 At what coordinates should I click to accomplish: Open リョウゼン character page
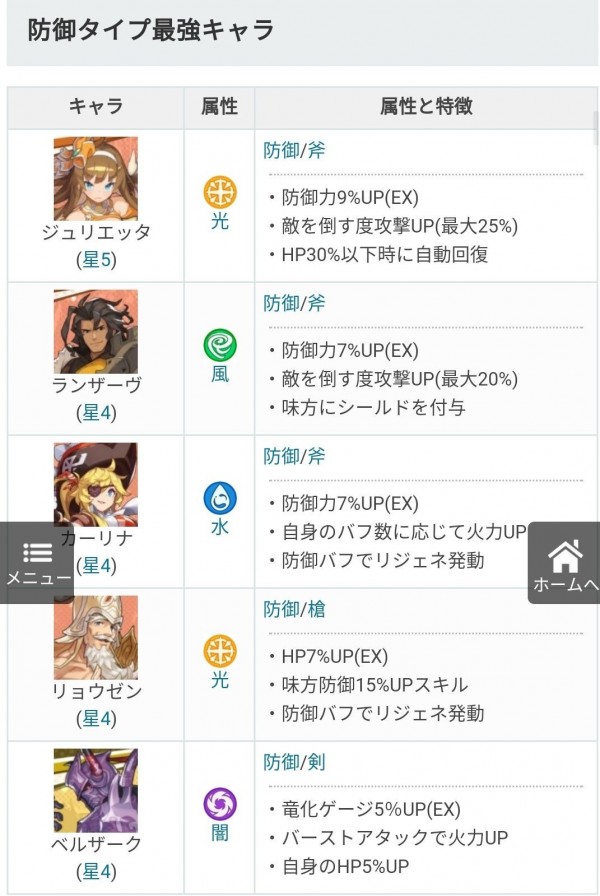(x=96, y=637)
